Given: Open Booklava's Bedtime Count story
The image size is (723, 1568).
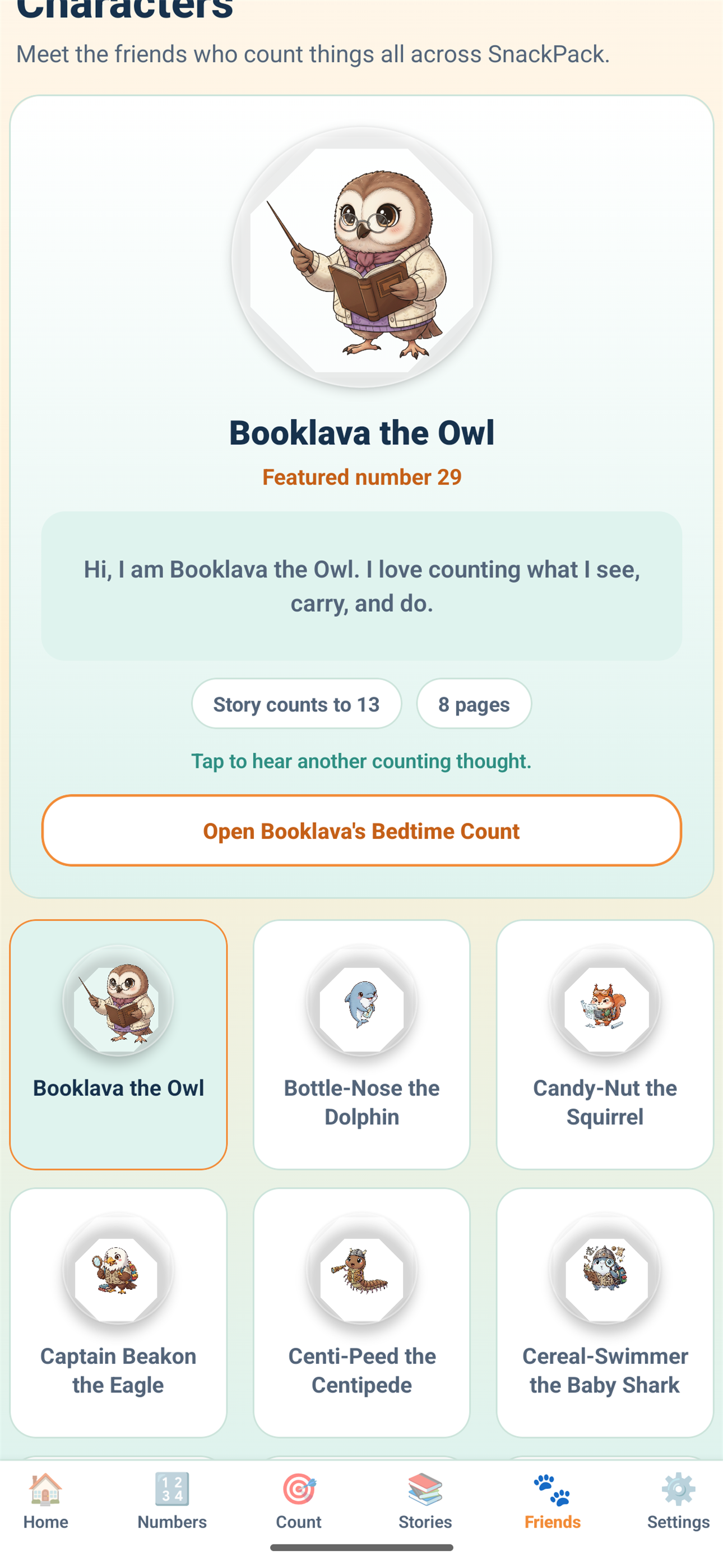Looking at the screenshot, I should click(x=361, y=830).
